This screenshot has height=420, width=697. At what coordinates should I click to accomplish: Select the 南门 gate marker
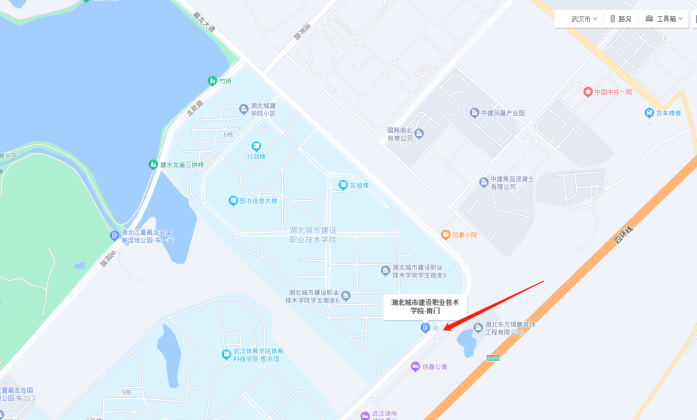[x=426, y=330]
